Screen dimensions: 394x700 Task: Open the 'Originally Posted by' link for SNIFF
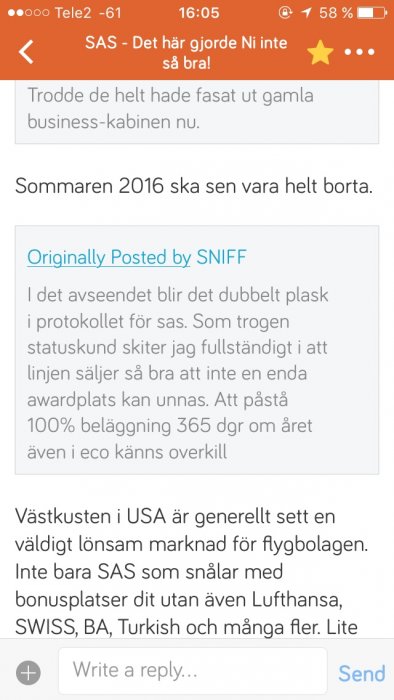point(109,258)
